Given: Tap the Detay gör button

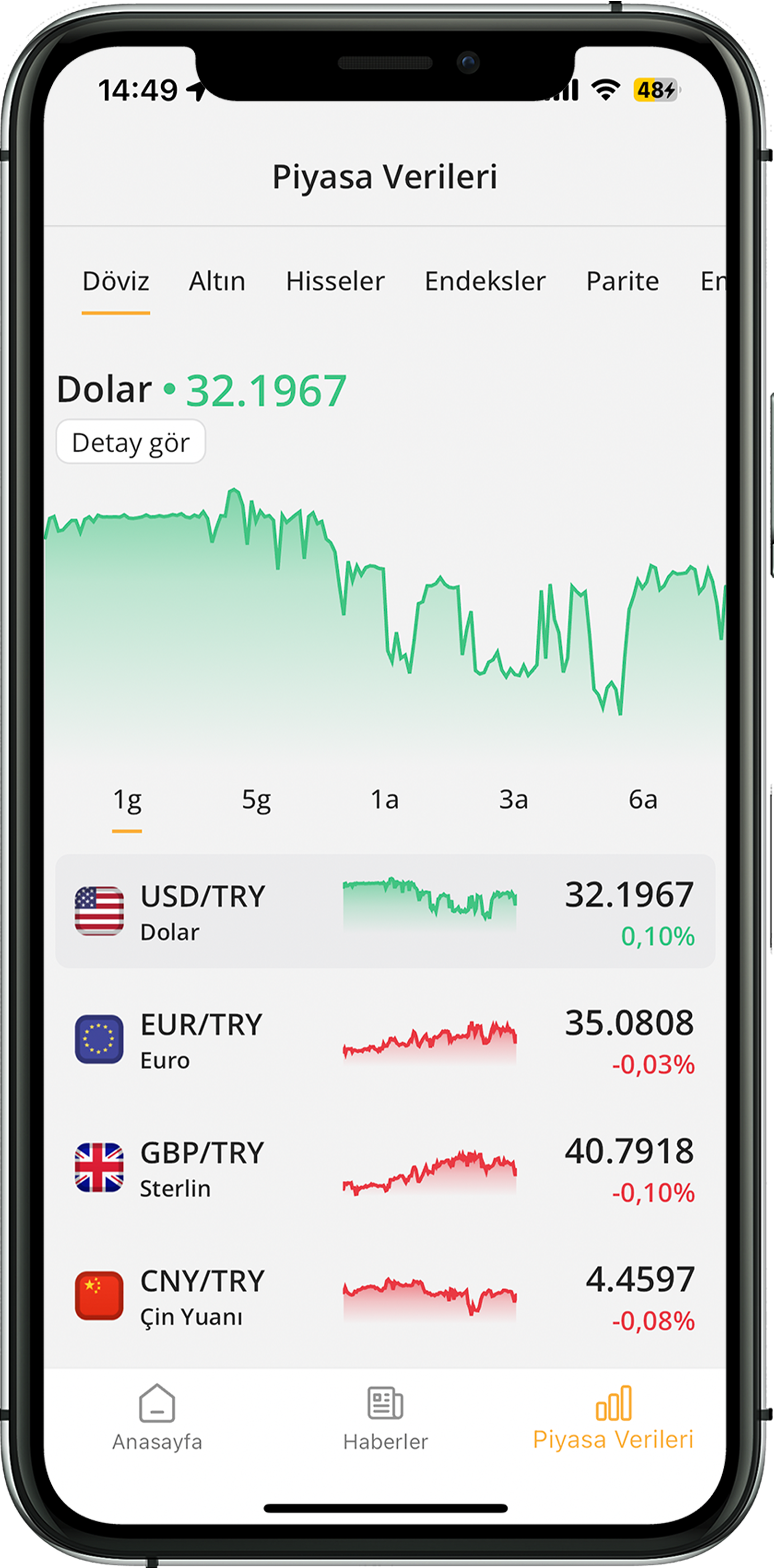Looking at the screenshot, I should (131, 443).
